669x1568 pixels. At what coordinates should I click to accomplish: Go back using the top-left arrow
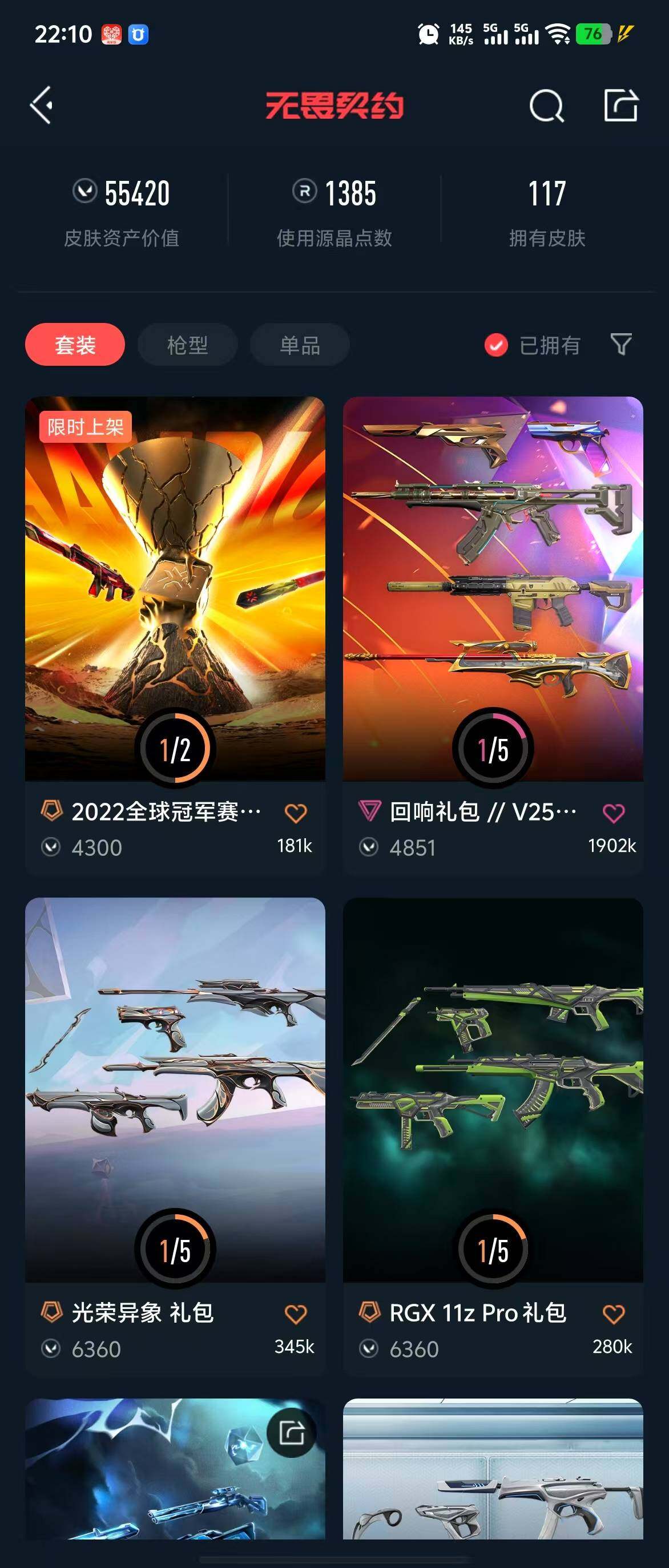42,106
